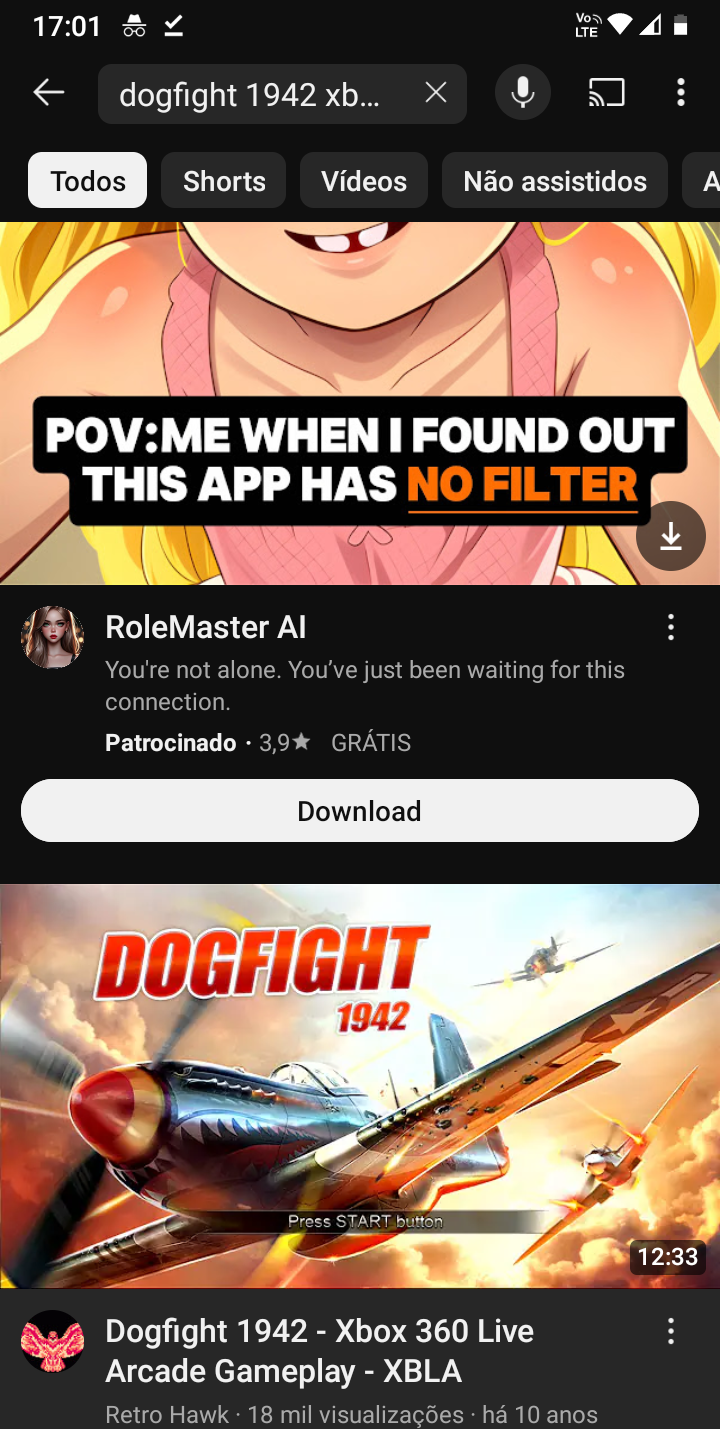Open the Retro Hawk channel avatar
720x1429 pixels.
pyautogui.click(x=53, y=1341)
